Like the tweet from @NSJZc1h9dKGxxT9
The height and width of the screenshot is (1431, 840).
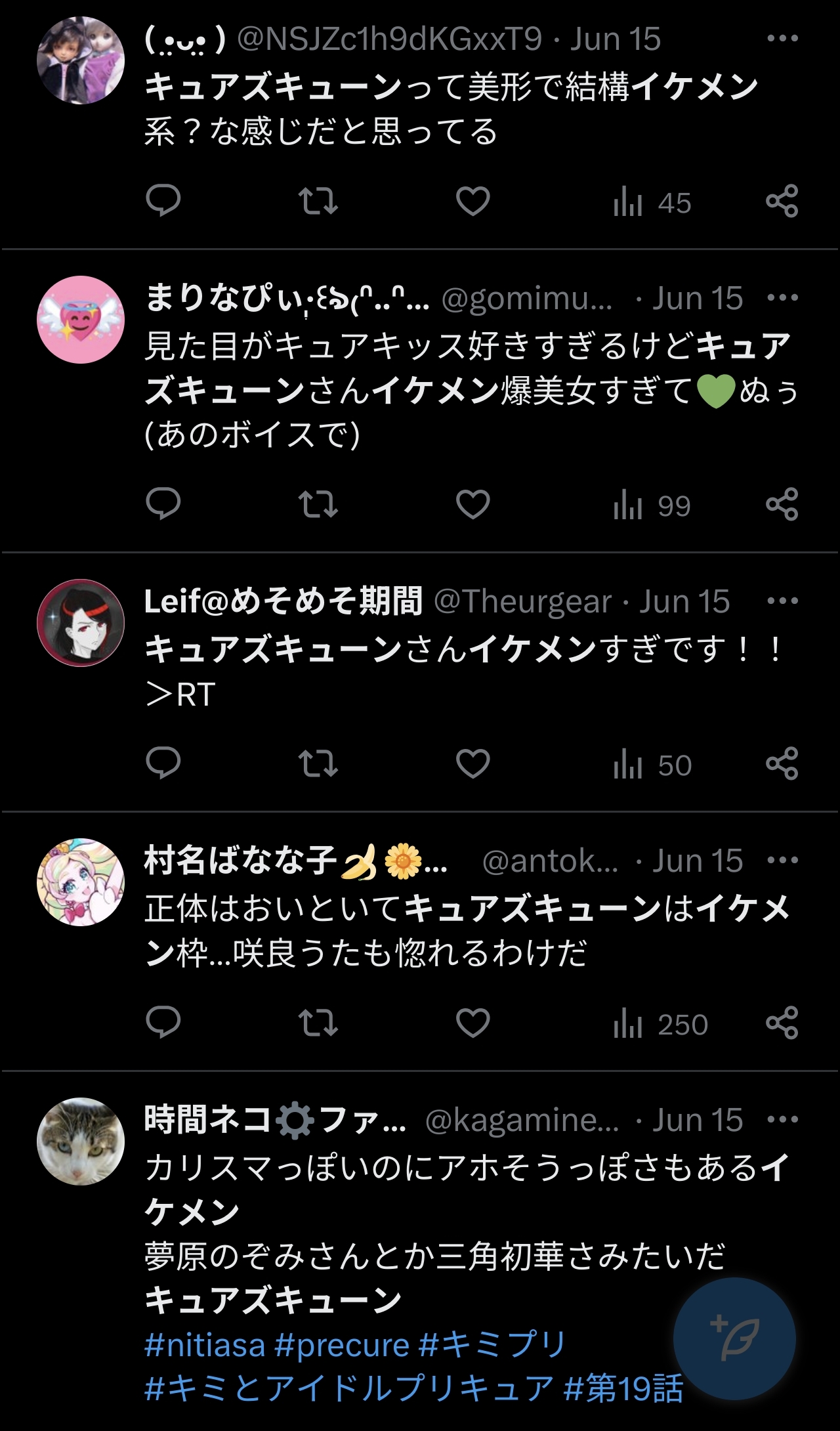click(x=473, y=201)
